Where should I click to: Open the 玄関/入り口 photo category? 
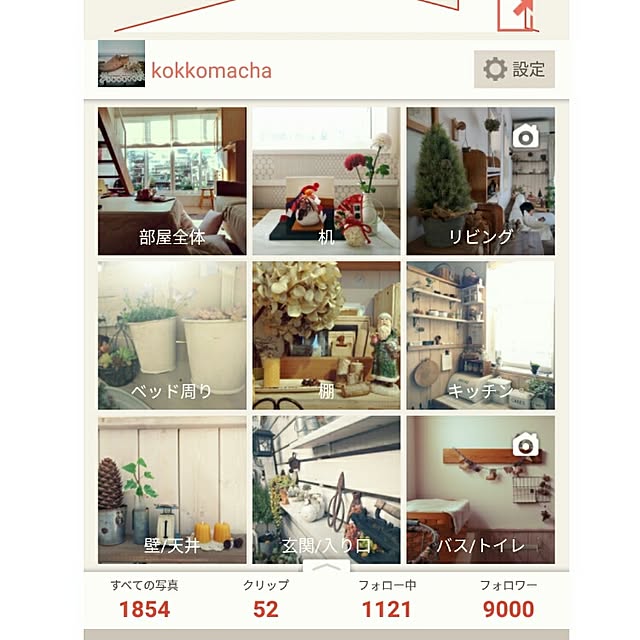326,490
